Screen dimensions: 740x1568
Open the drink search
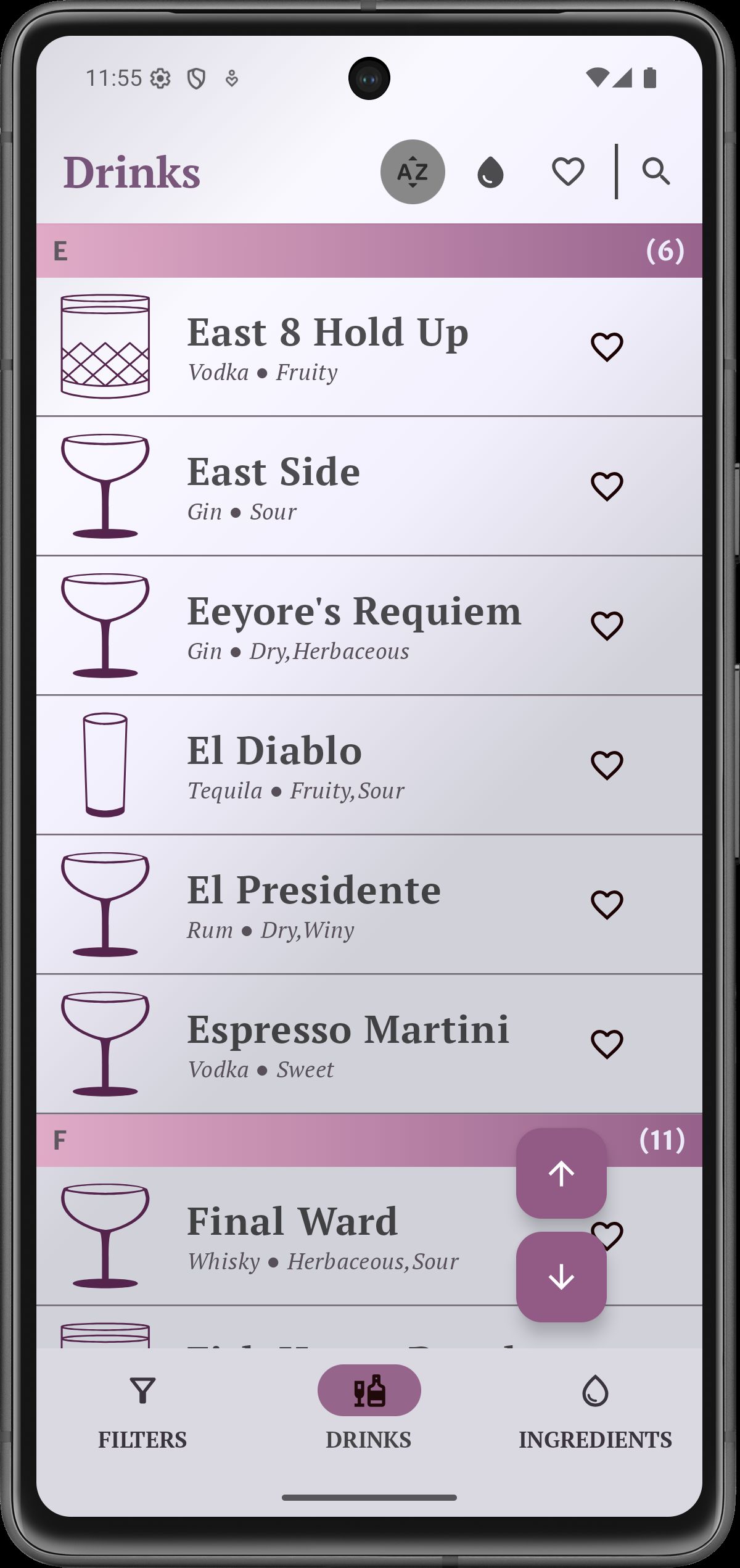656,172
